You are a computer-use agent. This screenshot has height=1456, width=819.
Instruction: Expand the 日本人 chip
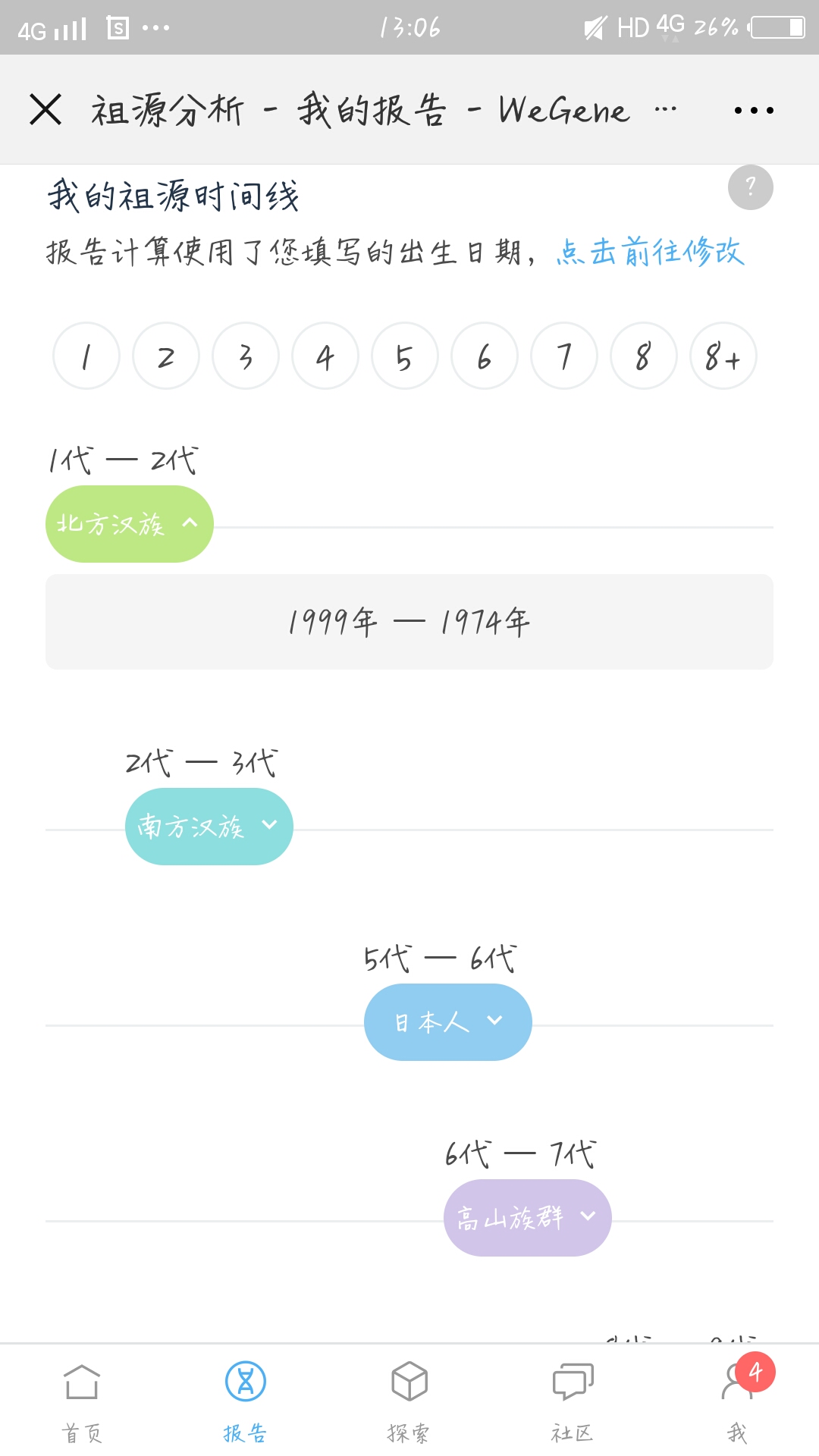point(448,1022)
